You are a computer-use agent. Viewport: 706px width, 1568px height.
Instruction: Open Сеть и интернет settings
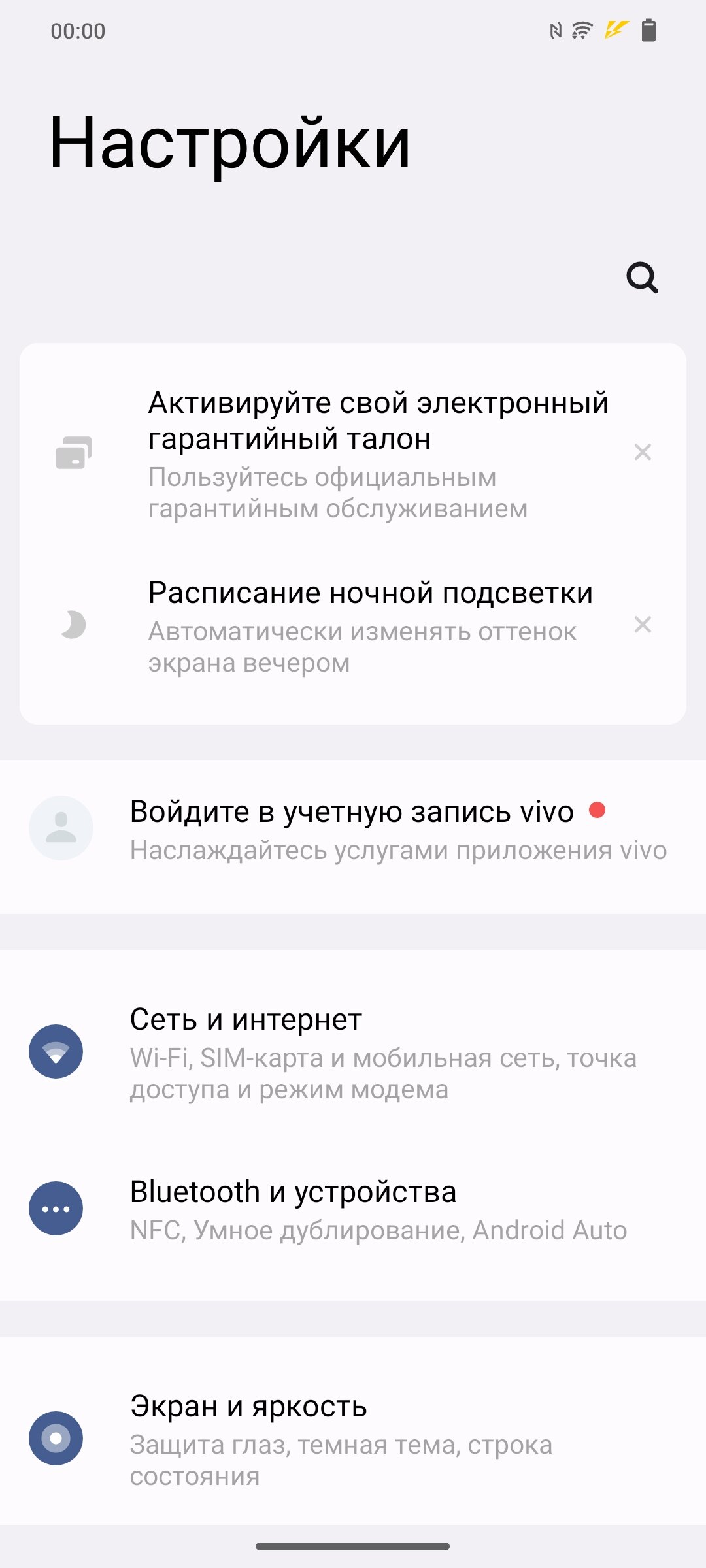pyautogui.click(x=353, y=1051)
